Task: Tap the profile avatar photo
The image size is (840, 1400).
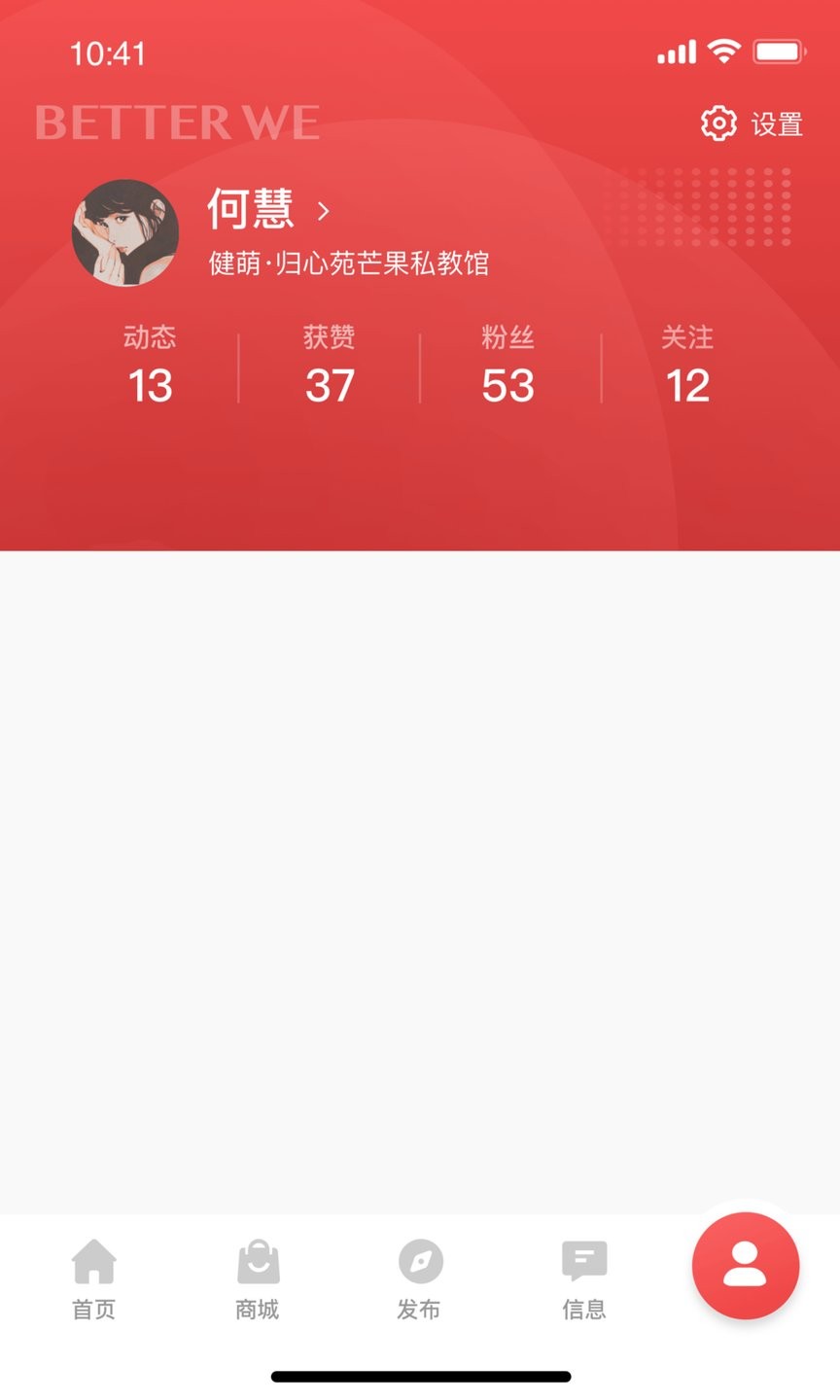Action: 125,232
